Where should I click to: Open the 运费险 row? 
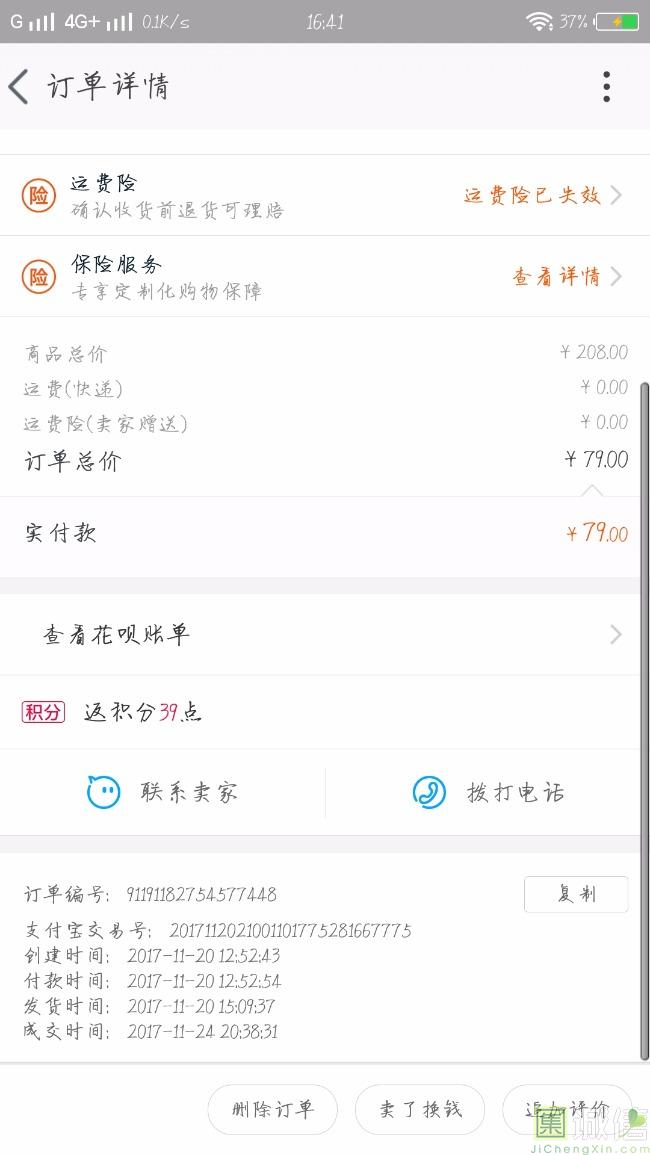coord(320,195)
